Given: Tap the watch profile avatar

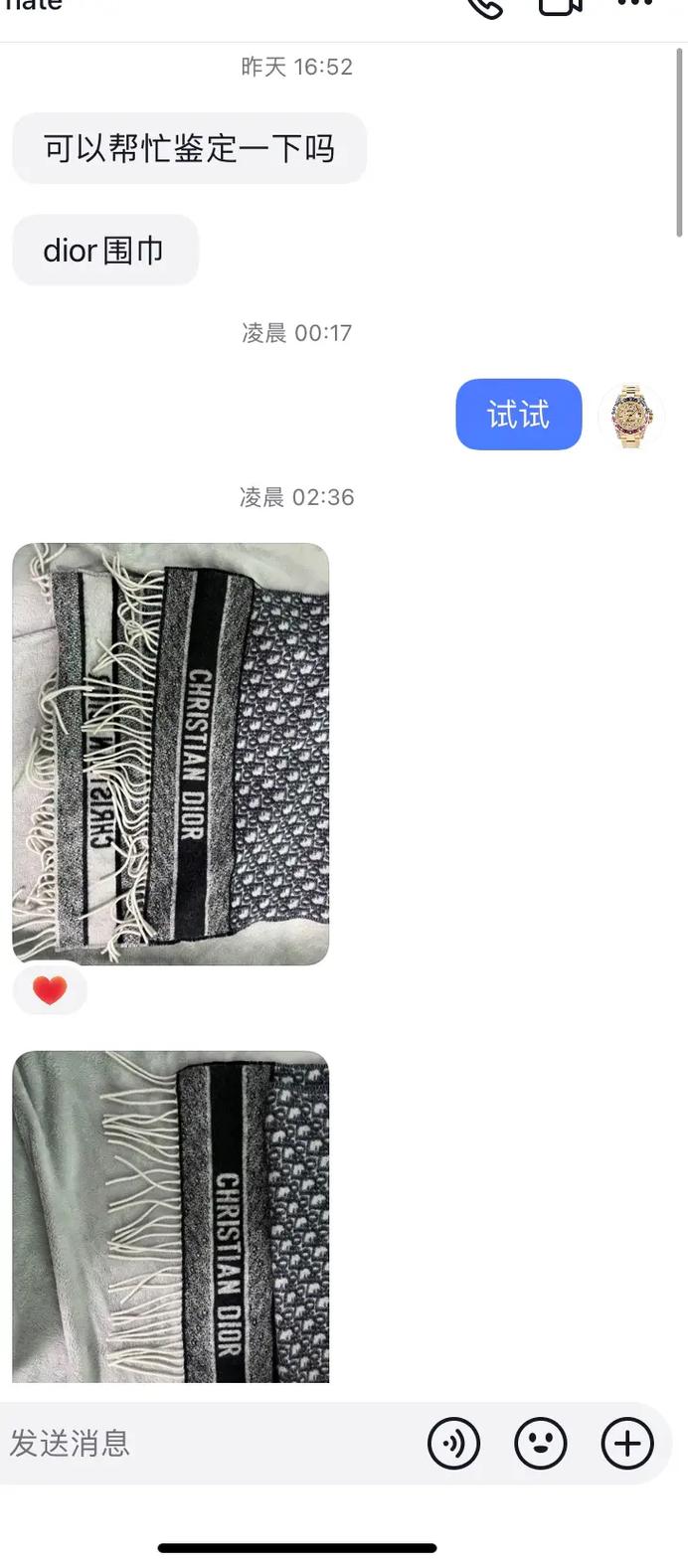Looking at the screenshot, I should tap(631, 415).
